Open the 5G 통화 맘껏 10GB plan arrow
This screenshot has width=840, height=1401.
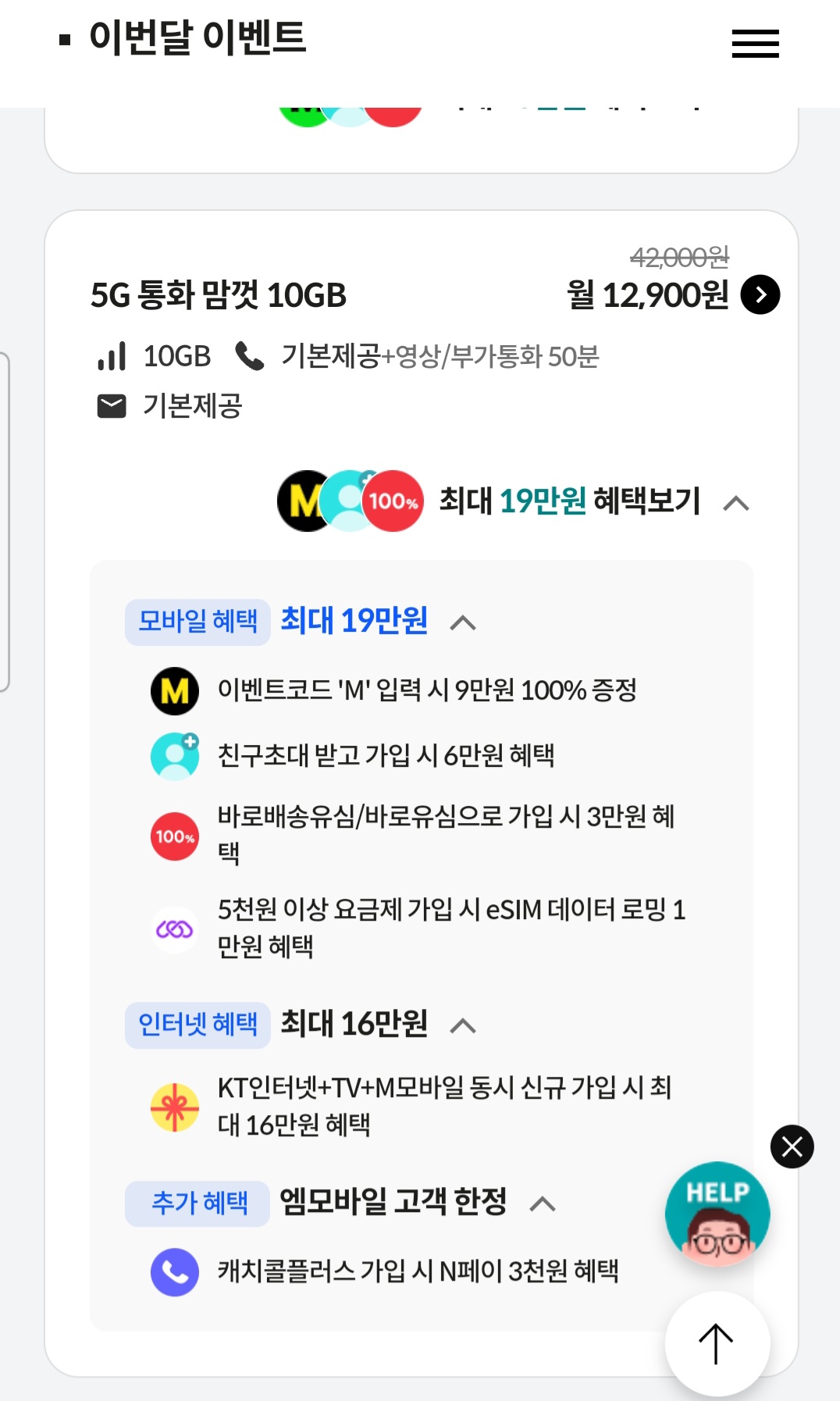tap(760, 295)
